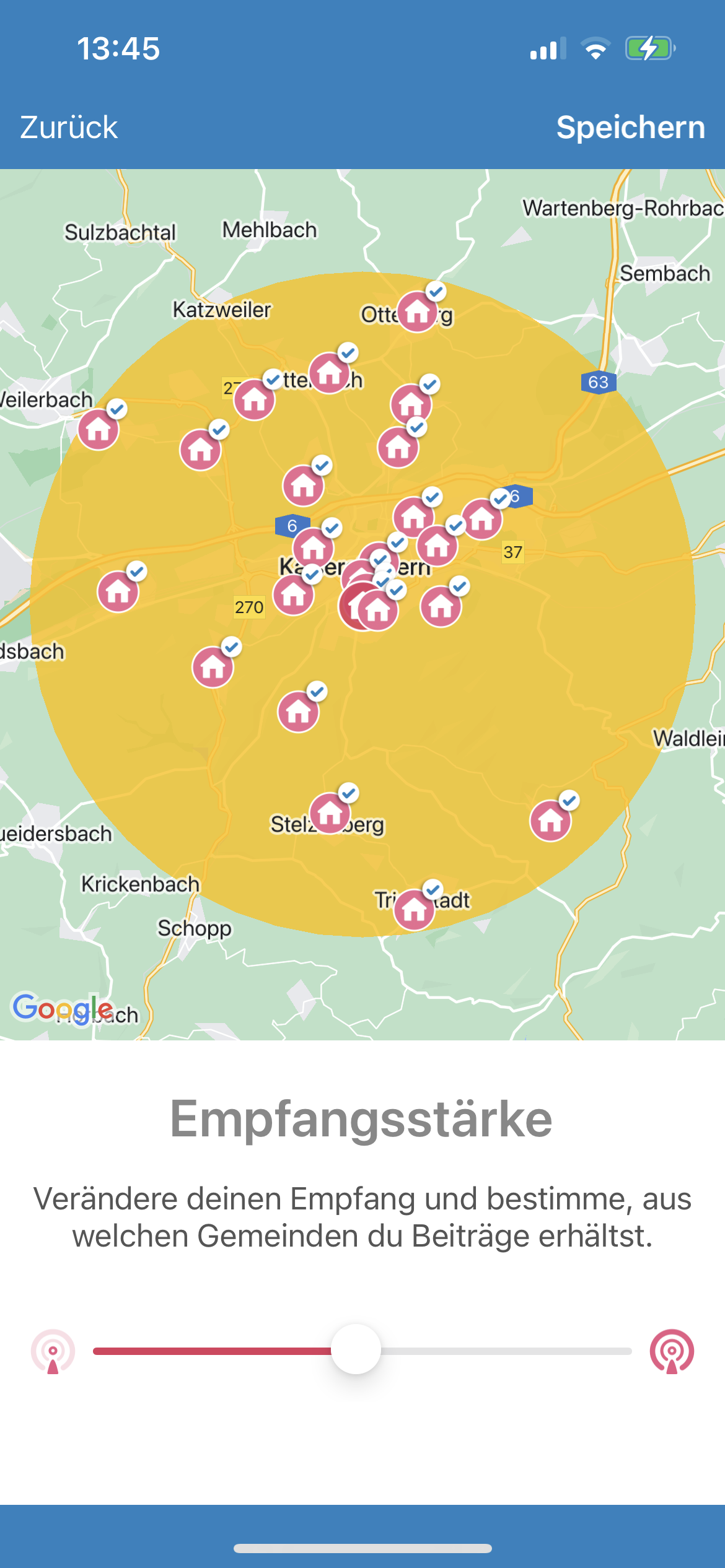Select the house marker at Trippstadt
The width and height of the screenshot is (725, 1568).
coord(414,909)
